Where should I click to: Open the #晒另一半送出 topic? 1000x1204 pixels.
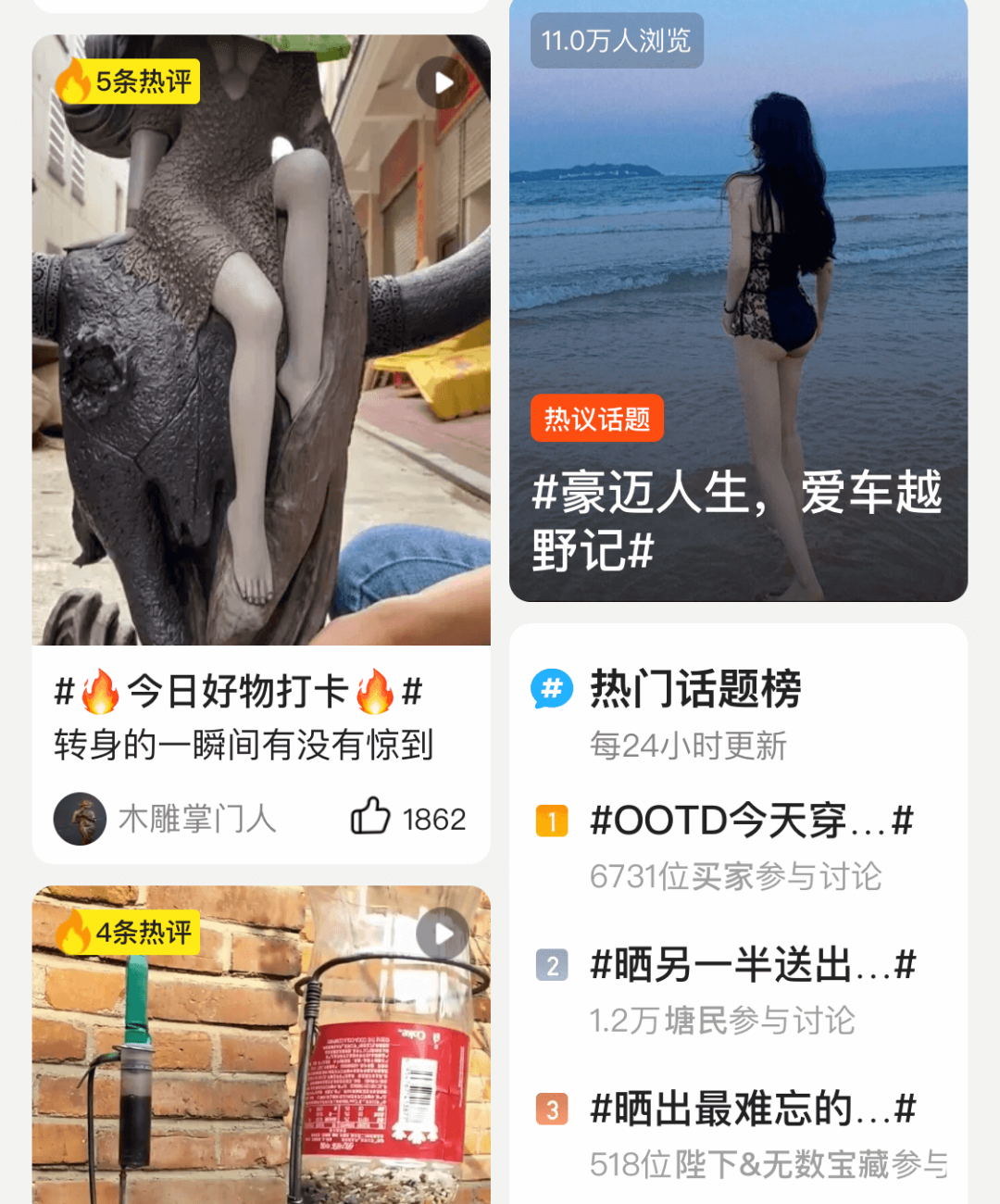[752, 966]
